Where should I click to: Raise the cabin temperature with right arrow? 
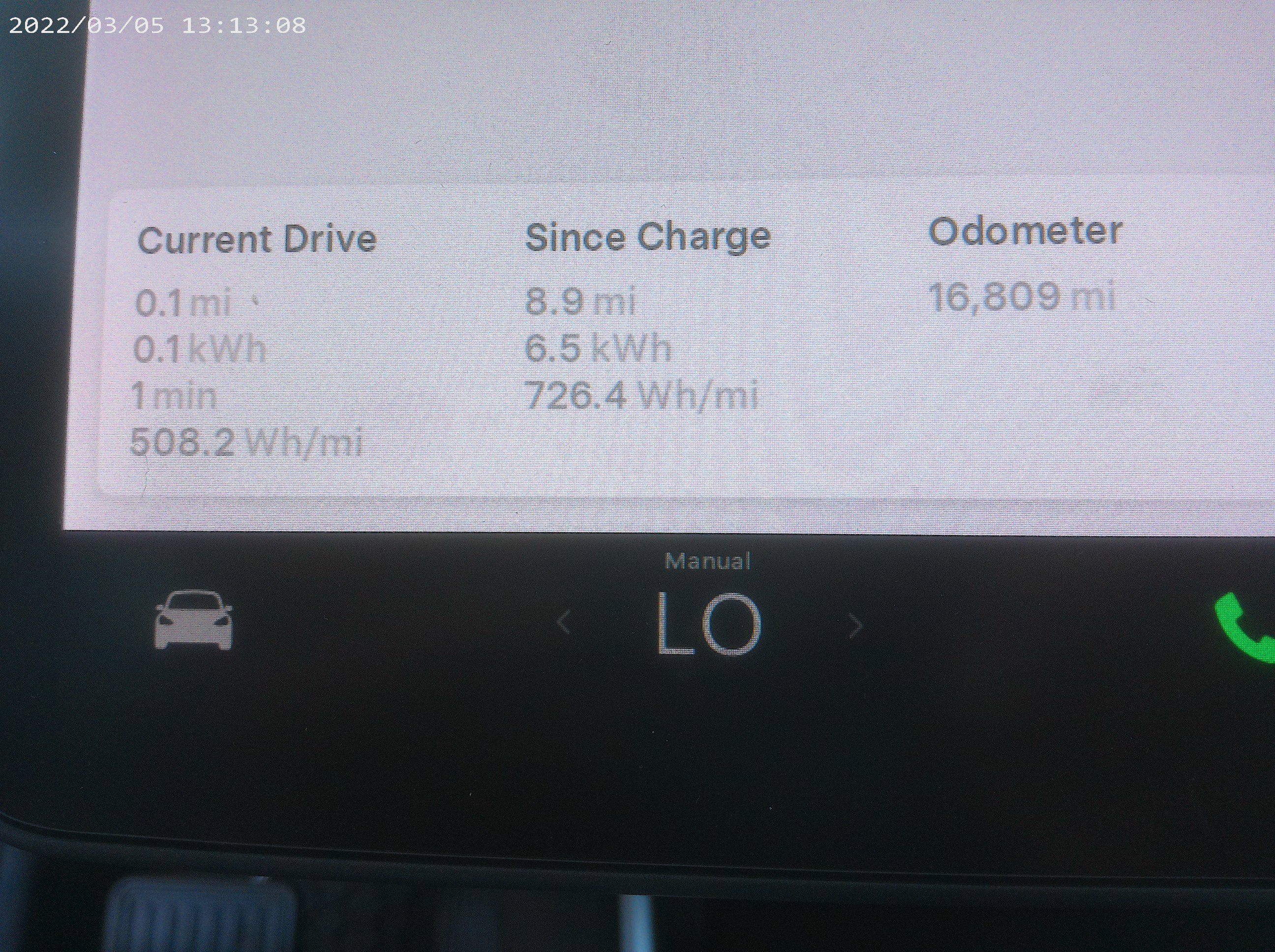tap(856, 625)
